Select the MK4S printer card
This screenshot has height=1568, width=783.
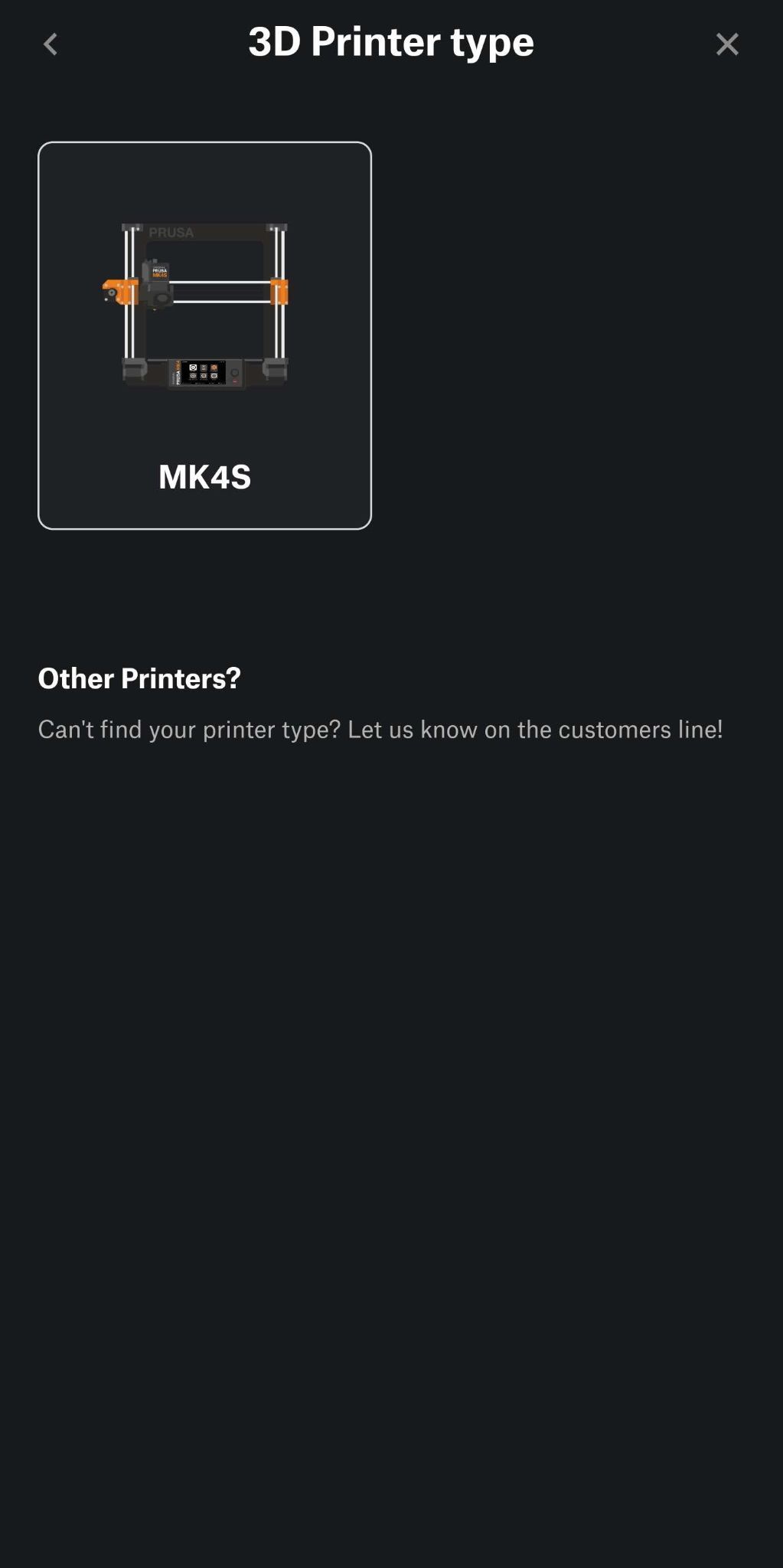[x=204, y=335]
